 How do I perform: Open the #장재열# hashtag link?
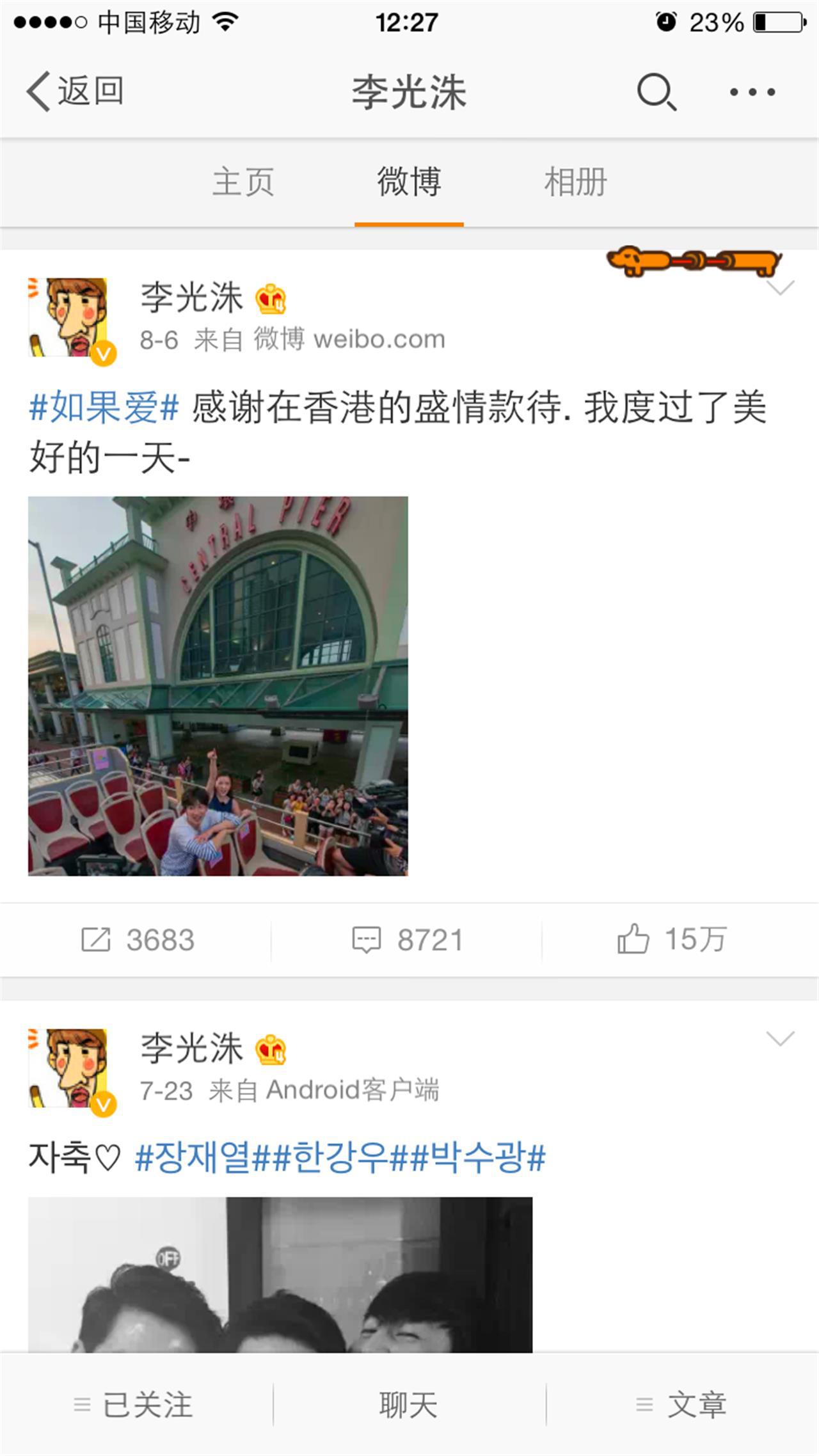click(x=203, y=1157)
